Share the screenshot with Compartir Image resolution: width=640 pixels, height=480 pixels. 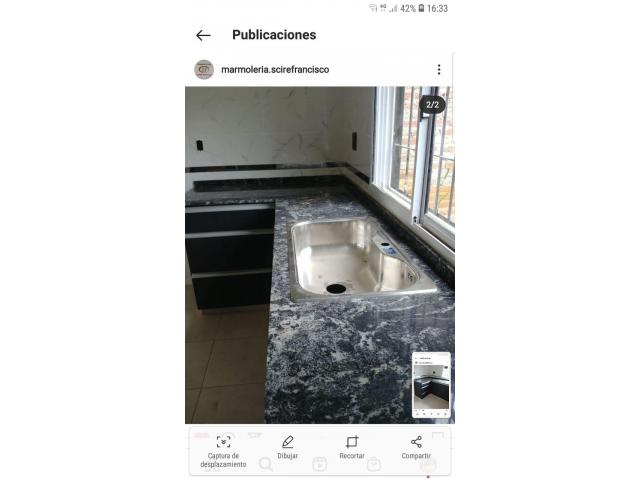click(x=416, y=447)
